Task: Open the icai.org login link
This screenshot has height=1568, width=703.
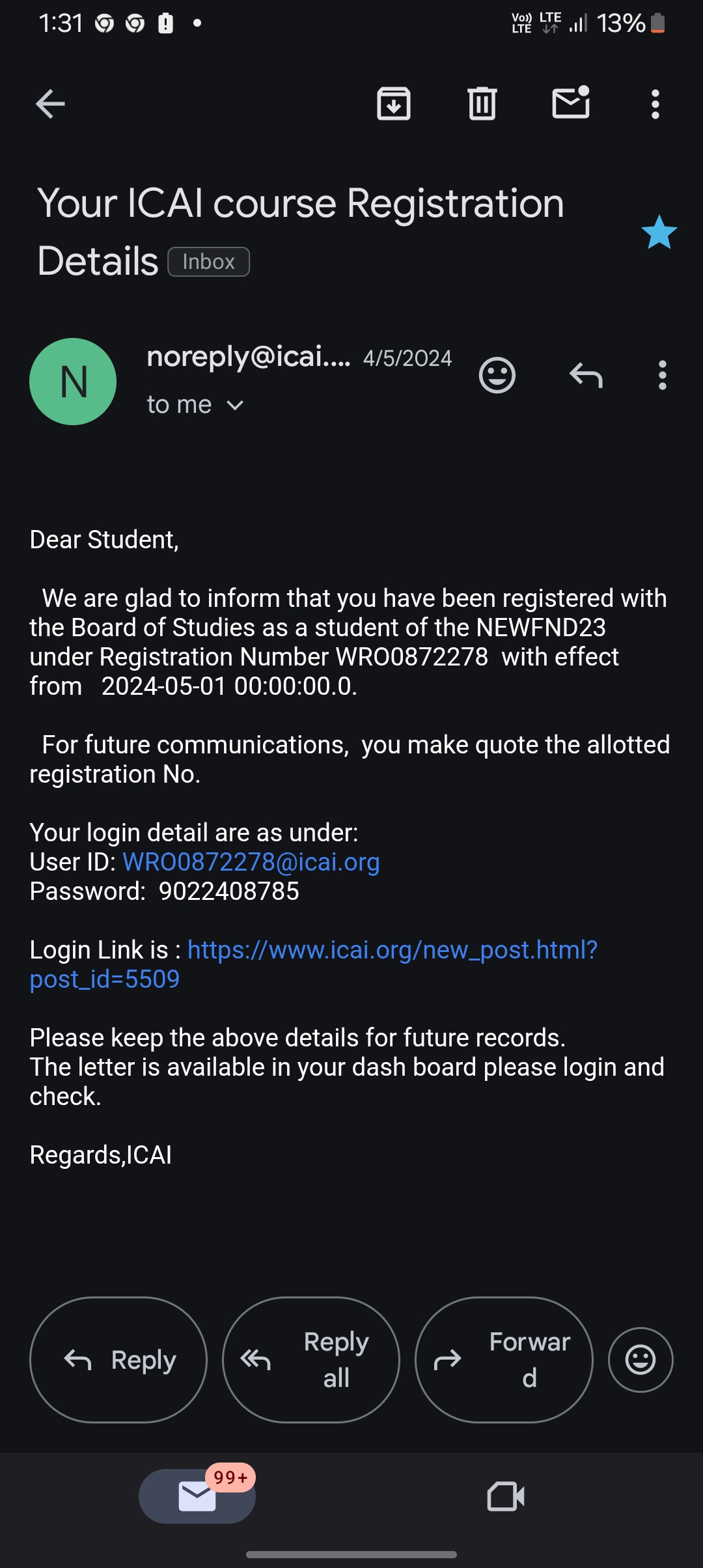Action: [392, 950]
